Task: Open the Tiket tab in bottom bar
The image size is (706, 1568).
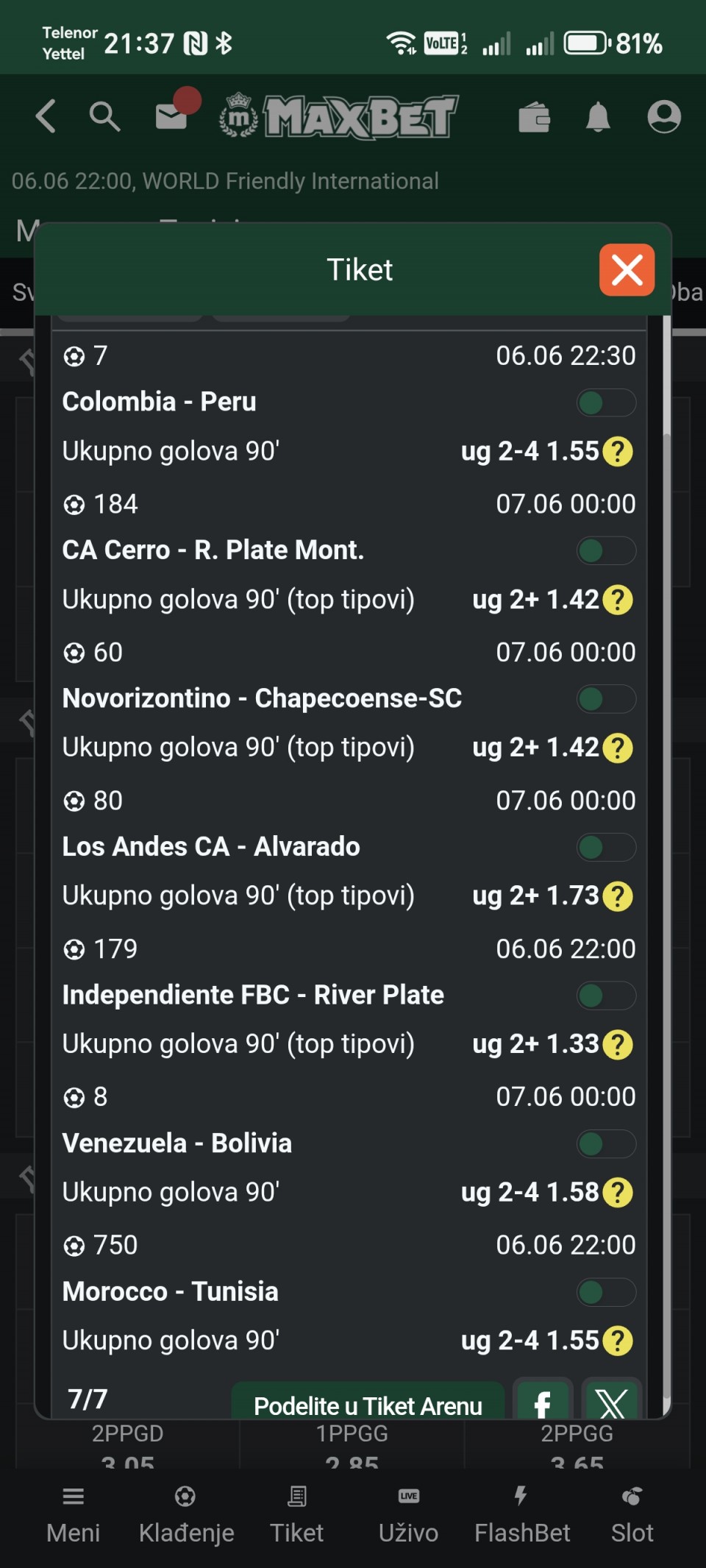Action: click(x=296, y=1514)
